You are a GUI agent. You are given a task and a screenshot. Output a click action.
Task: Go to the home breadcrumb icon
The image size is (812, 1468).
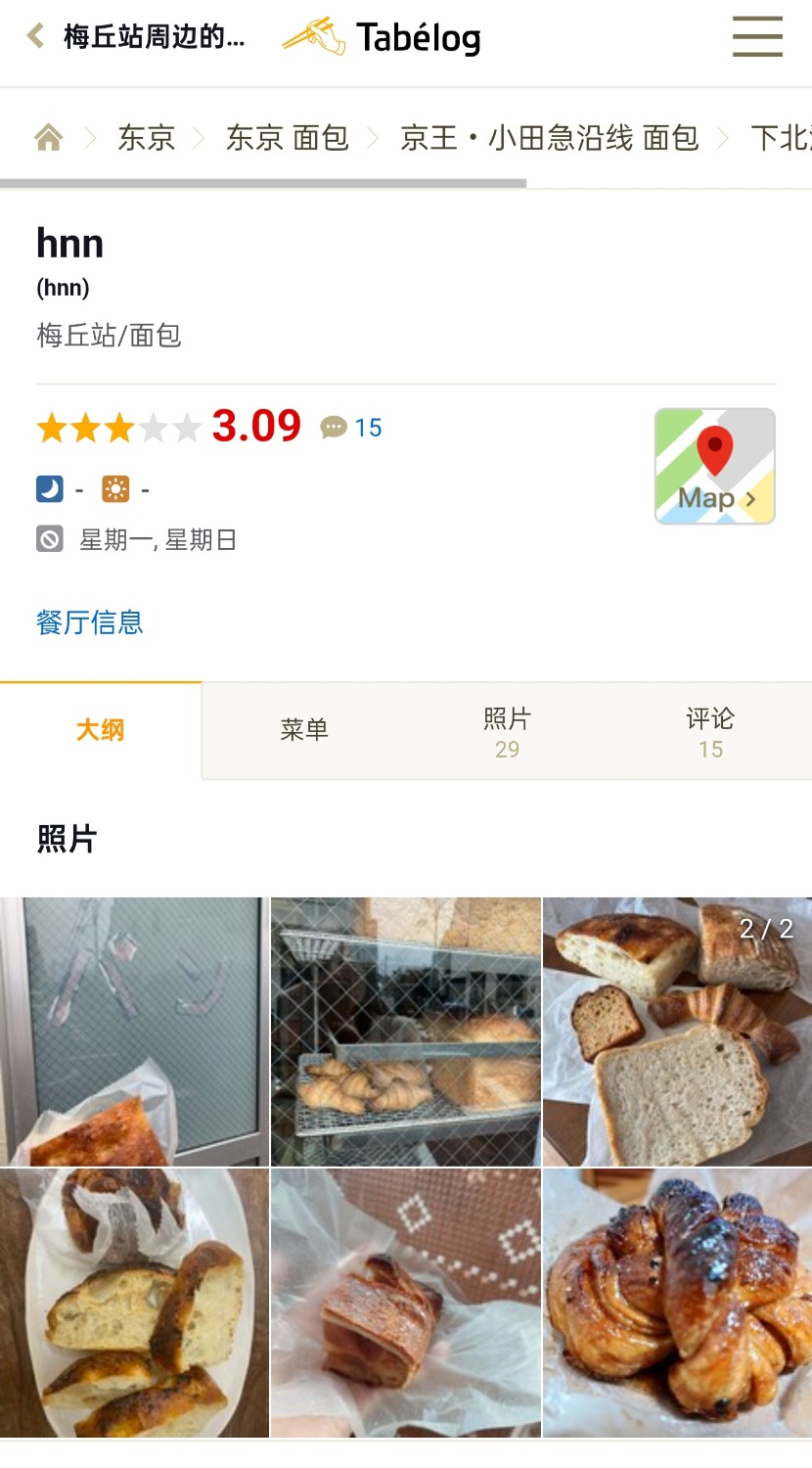tap(49, 138)
